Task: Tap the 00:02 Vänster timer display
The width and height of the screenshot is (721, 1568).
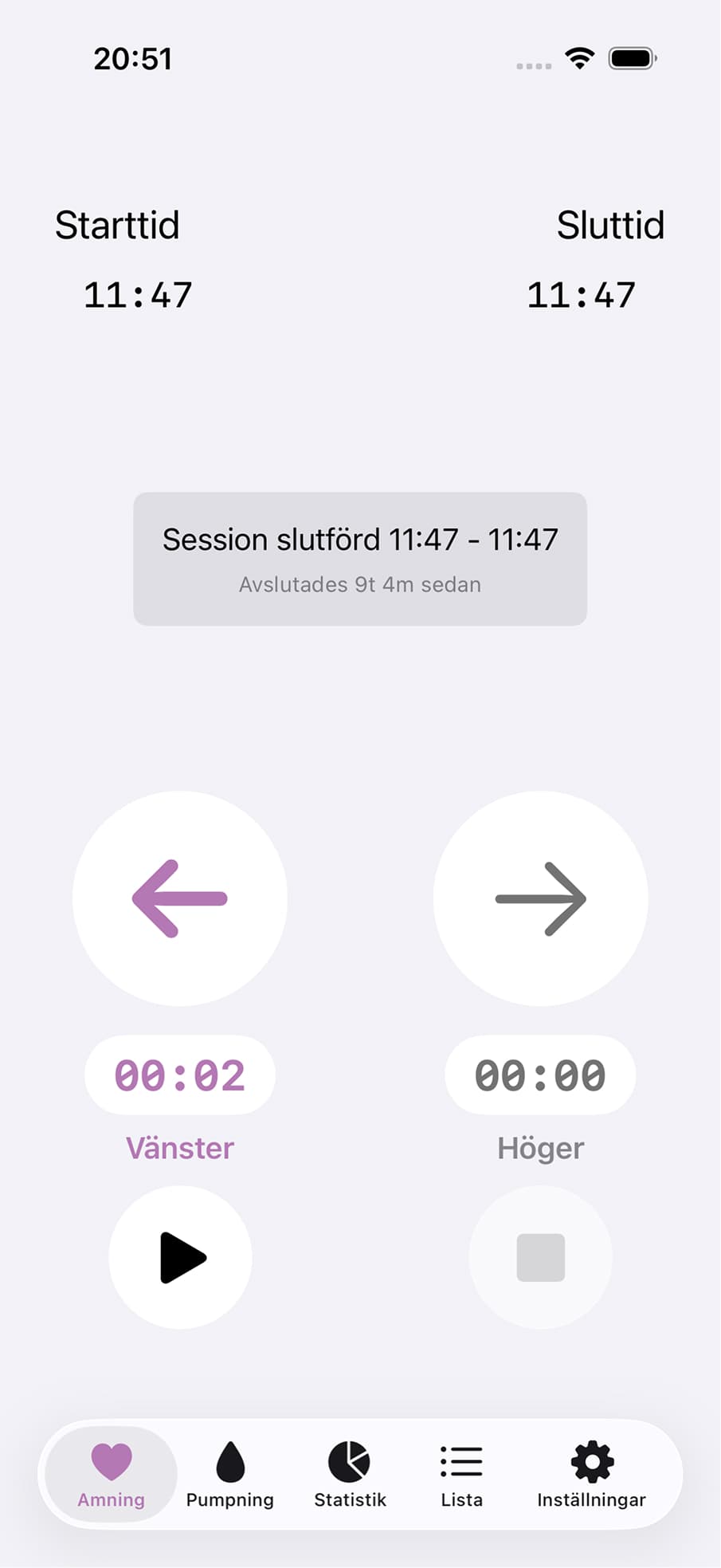Action: 179,1075
